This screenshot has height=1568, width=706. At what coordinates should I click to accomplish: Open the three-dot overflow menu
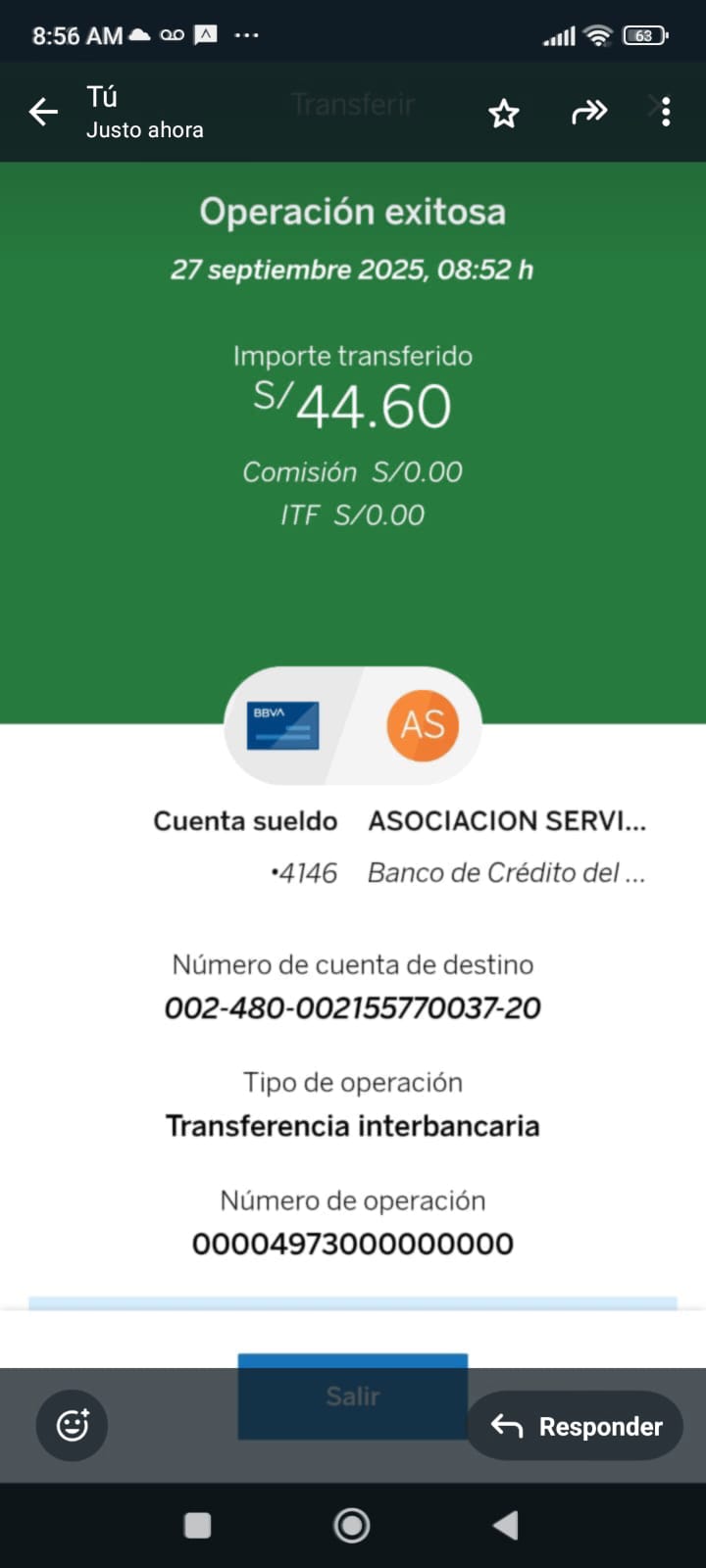pos(667,113)
